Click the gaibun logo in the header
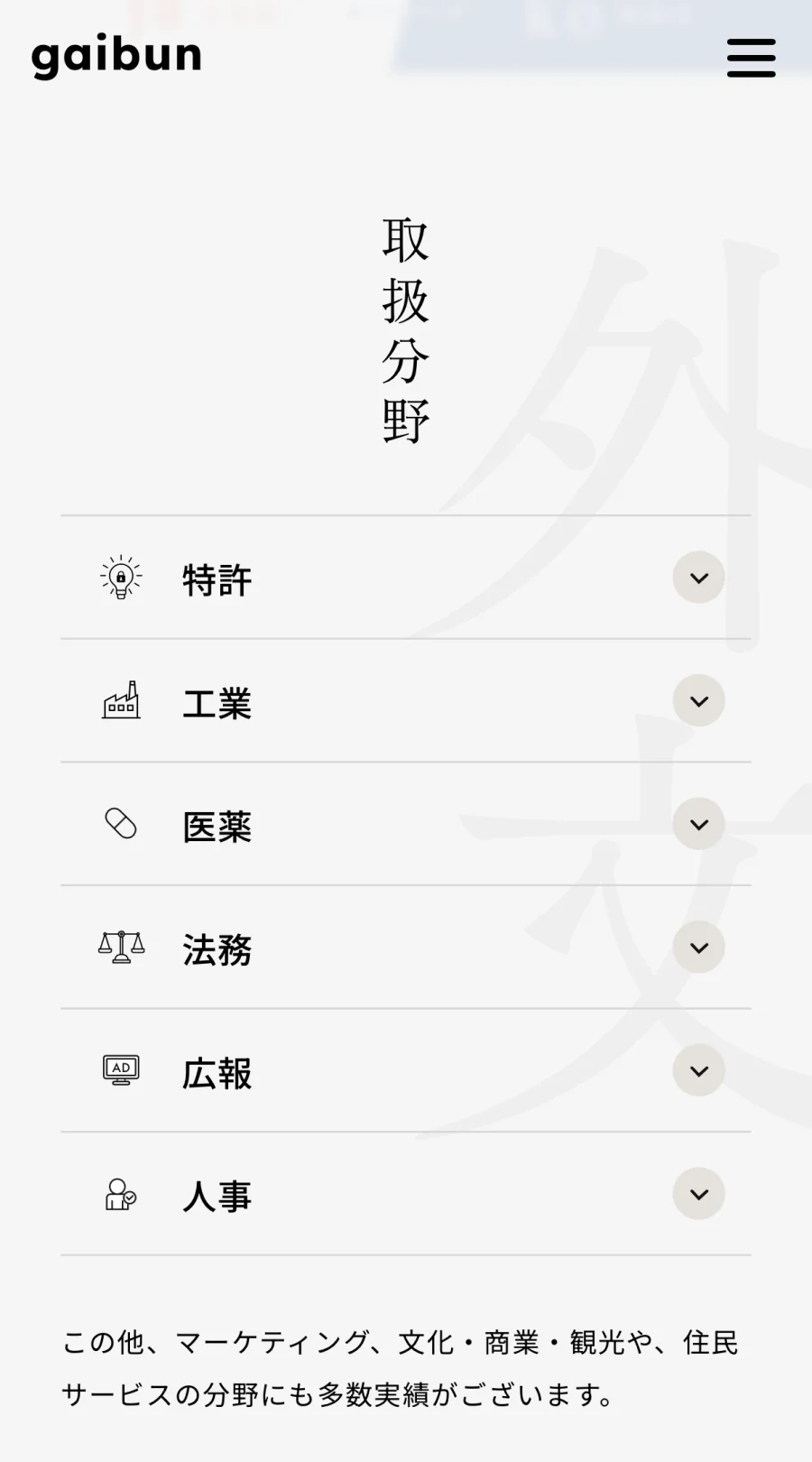 point(115,56)
